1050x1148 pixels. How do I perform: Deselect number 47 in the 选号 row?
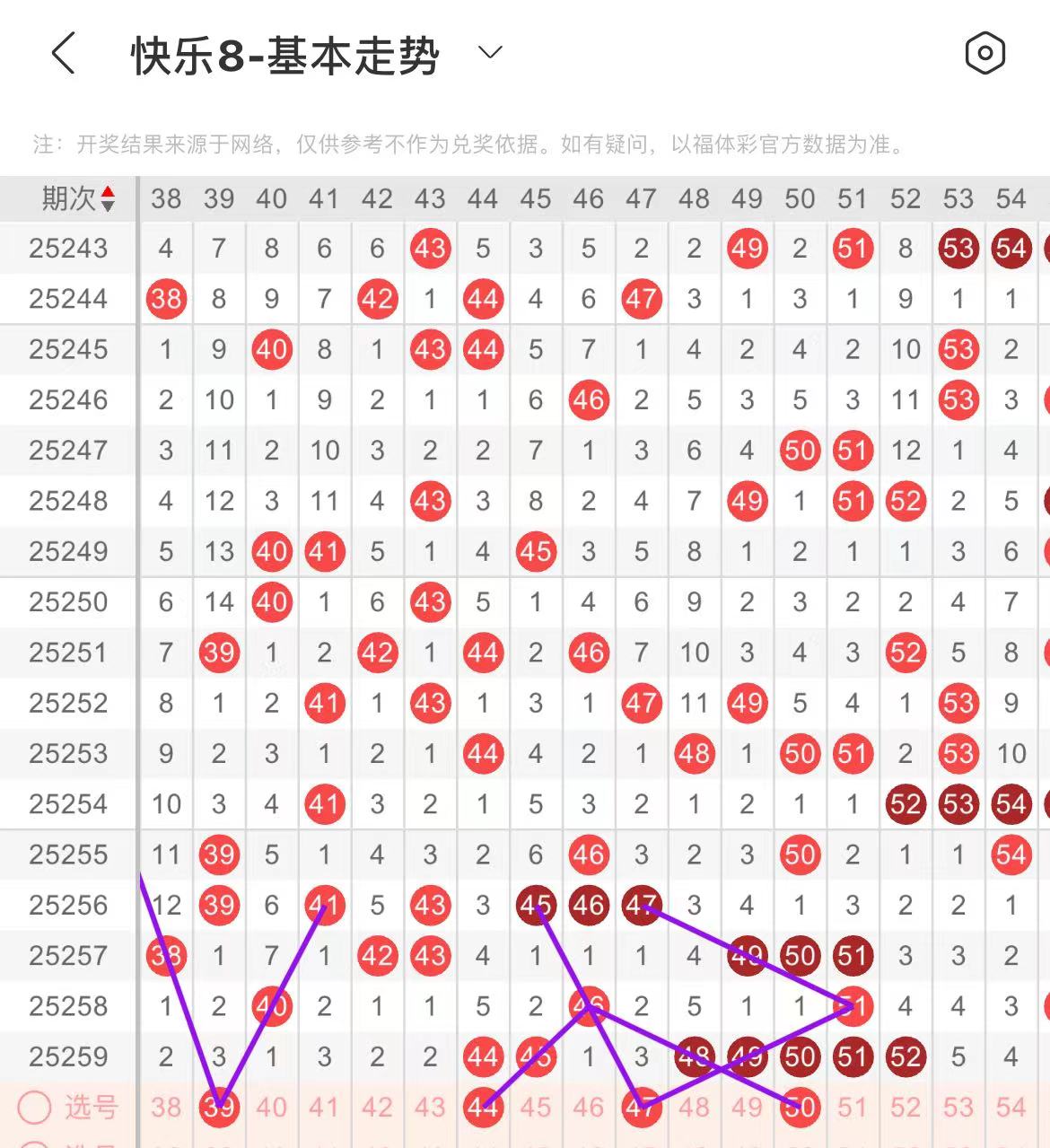pyautogui.click(x=641, y=1107)
